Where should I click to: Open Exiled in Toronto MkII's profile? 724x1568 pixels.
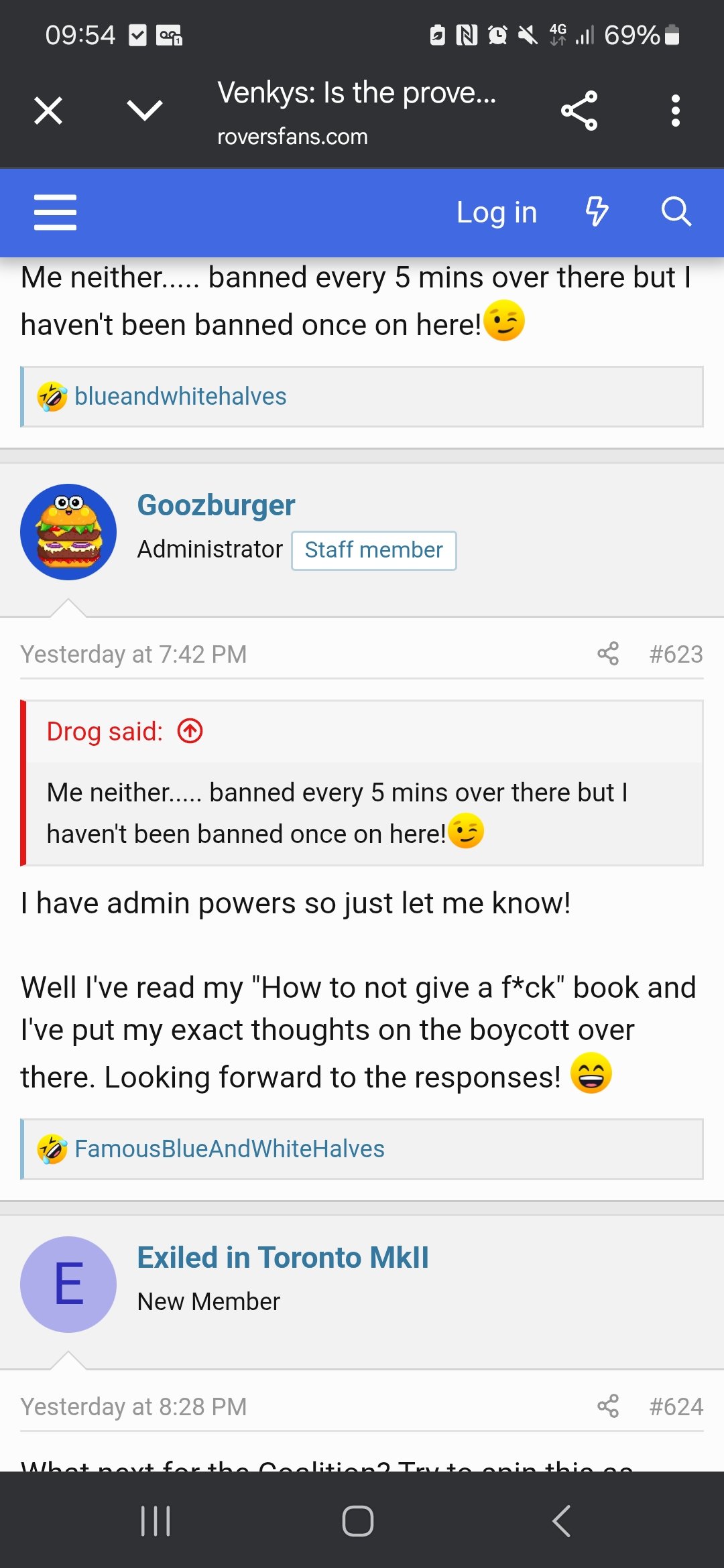coord(282,1258)
